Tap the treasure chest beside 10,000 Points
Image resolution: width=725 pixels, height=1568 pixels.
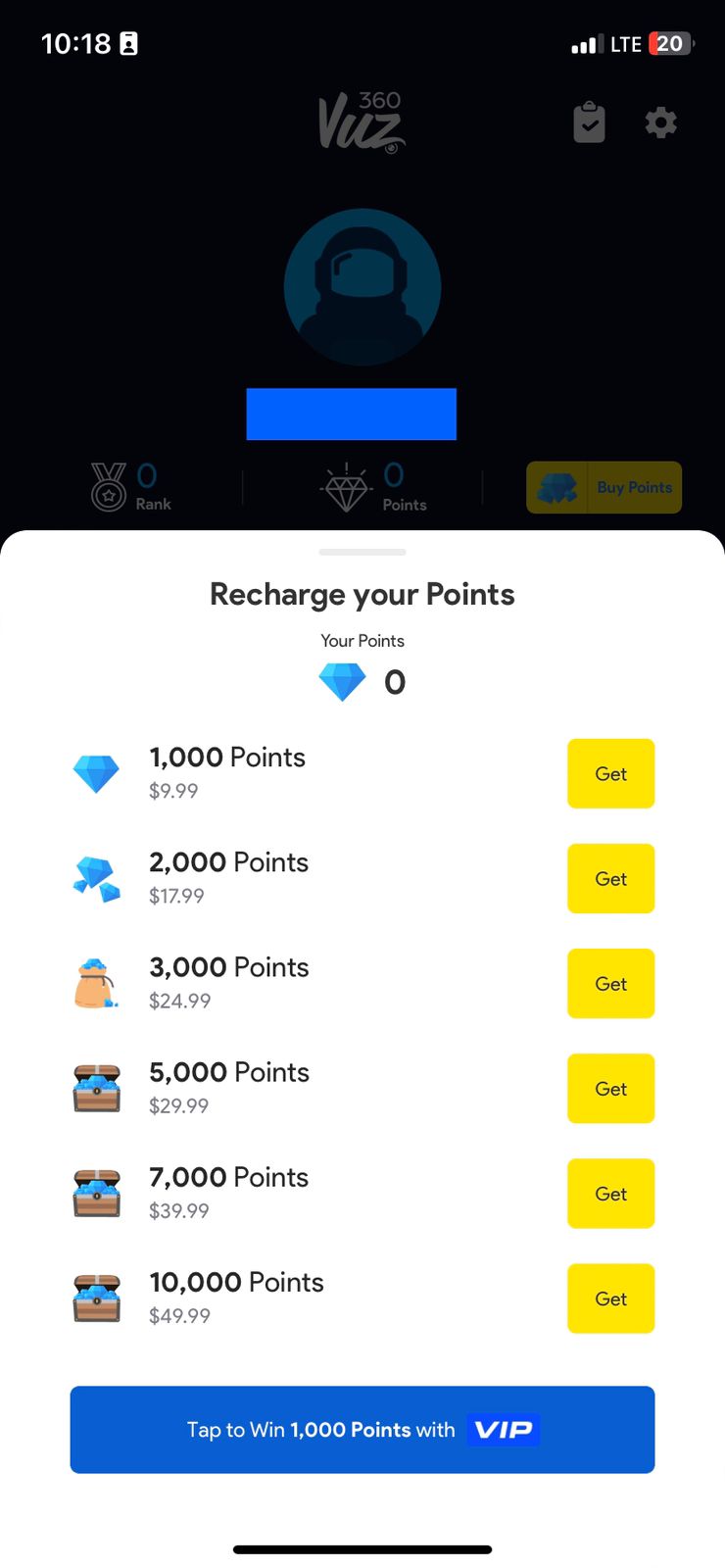(x=96, y=1298)
